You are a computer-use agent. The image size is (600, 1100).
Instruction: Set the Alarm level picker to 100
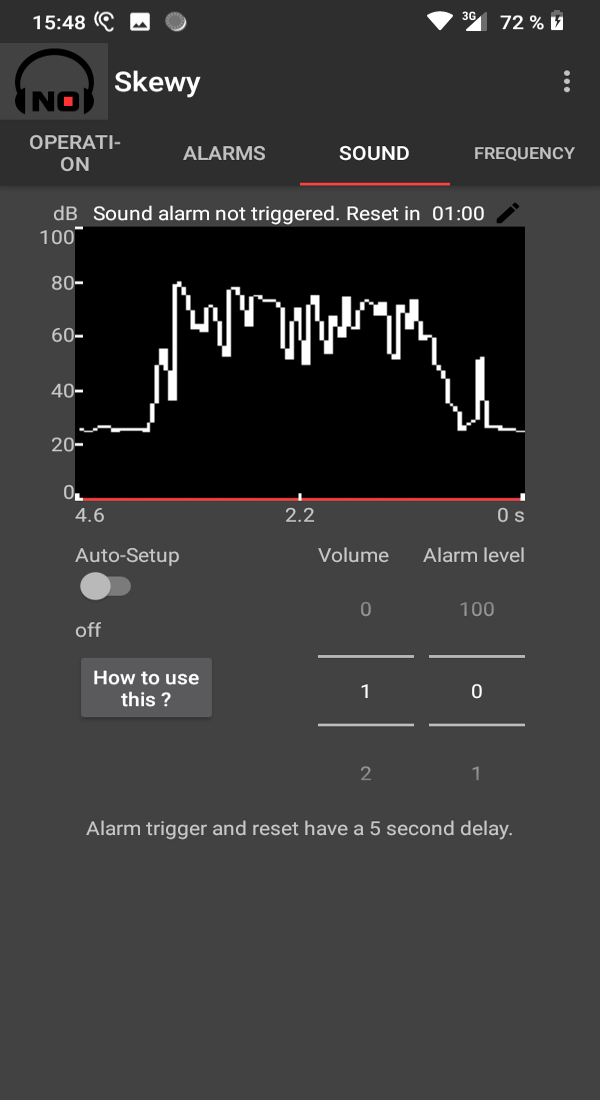[x=476, y=610]
